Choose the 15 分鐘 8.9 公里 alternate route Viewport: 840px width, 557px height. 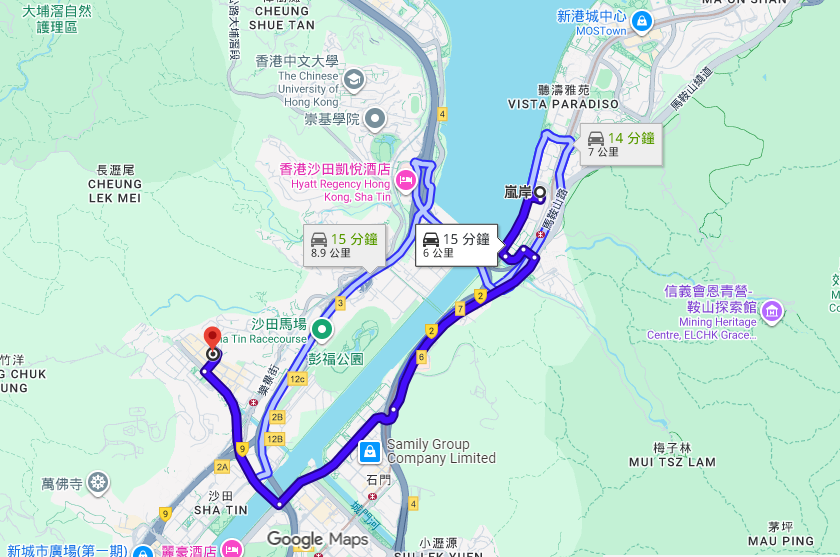[x=344, y=245]
